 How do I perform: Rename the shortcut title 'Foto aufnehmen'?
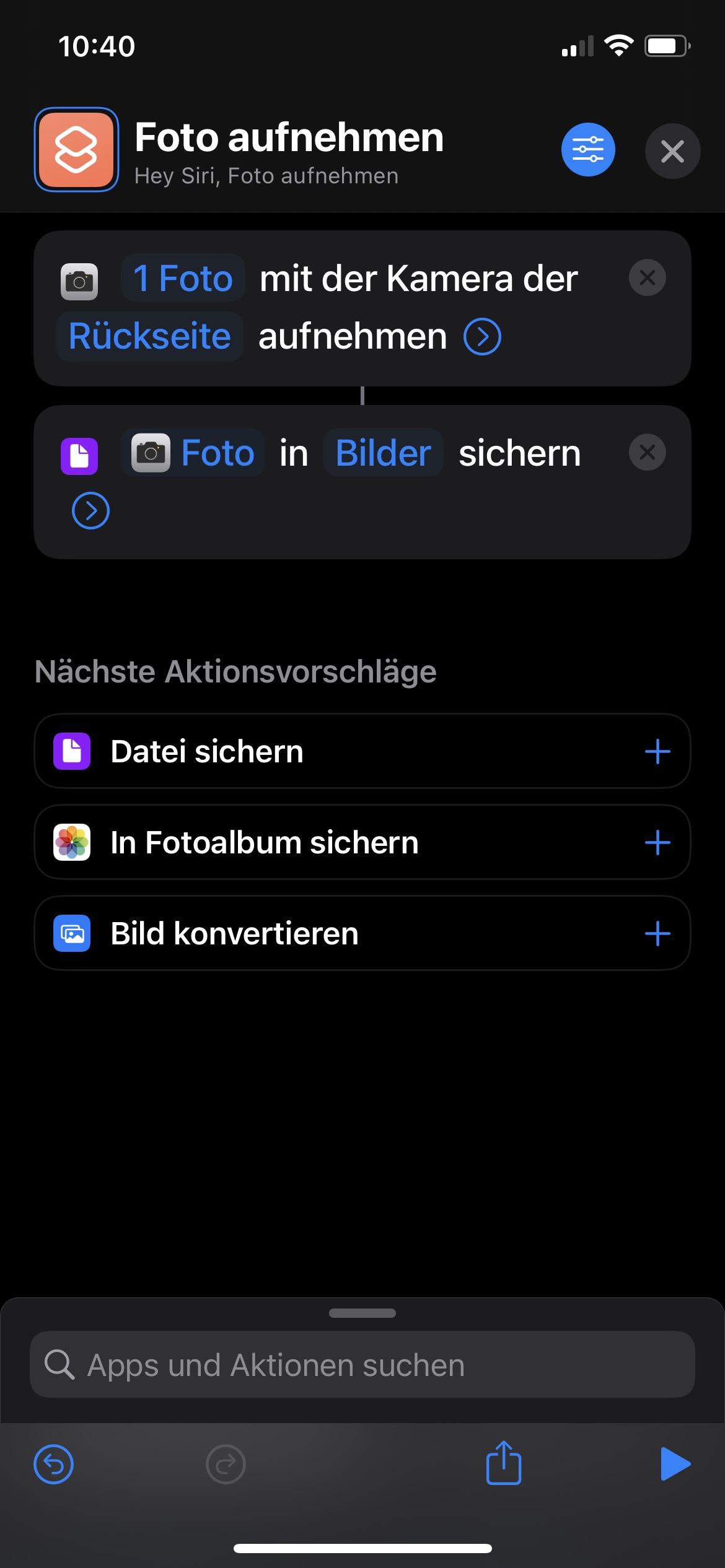(x=289, y=137)
